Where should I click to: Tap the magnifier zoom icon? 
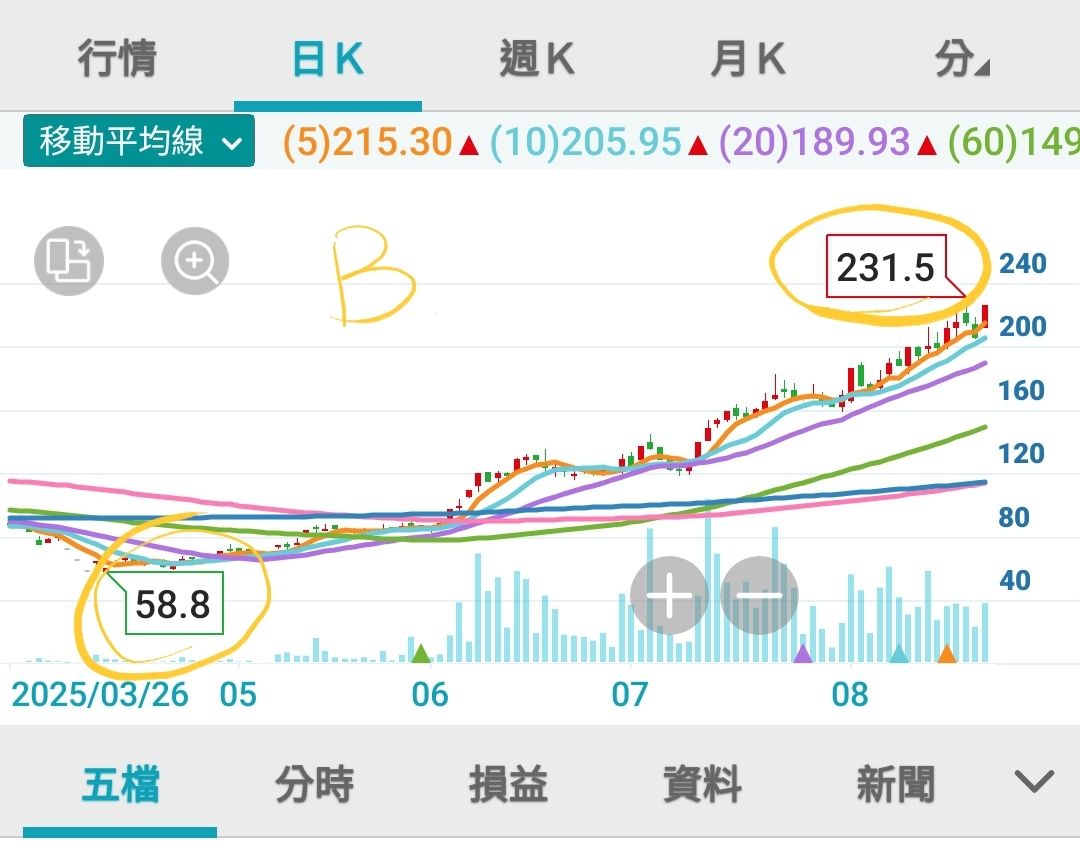(195, 262)
